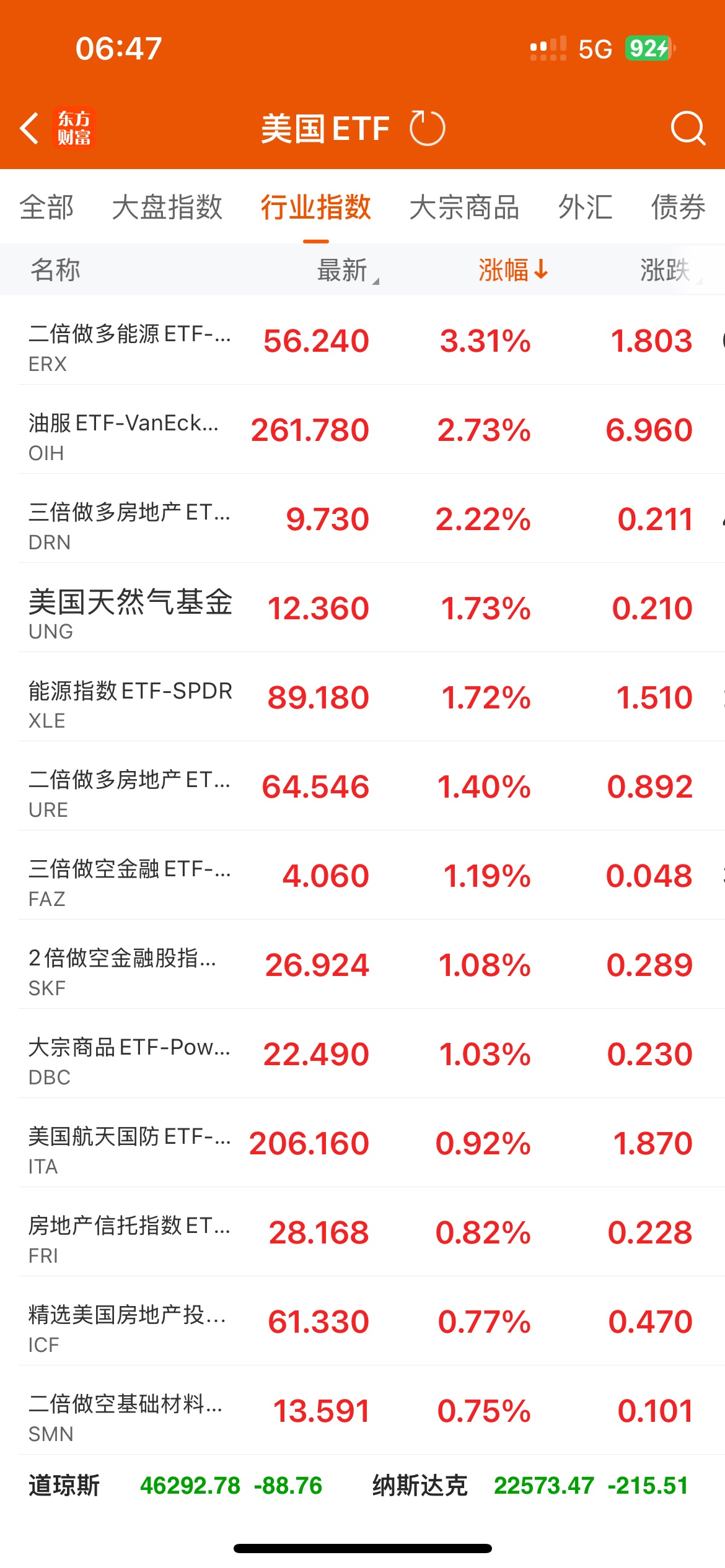Open the OIH 油服ETF row
This screenshot has width=725, height=1568.
(362, 429)
